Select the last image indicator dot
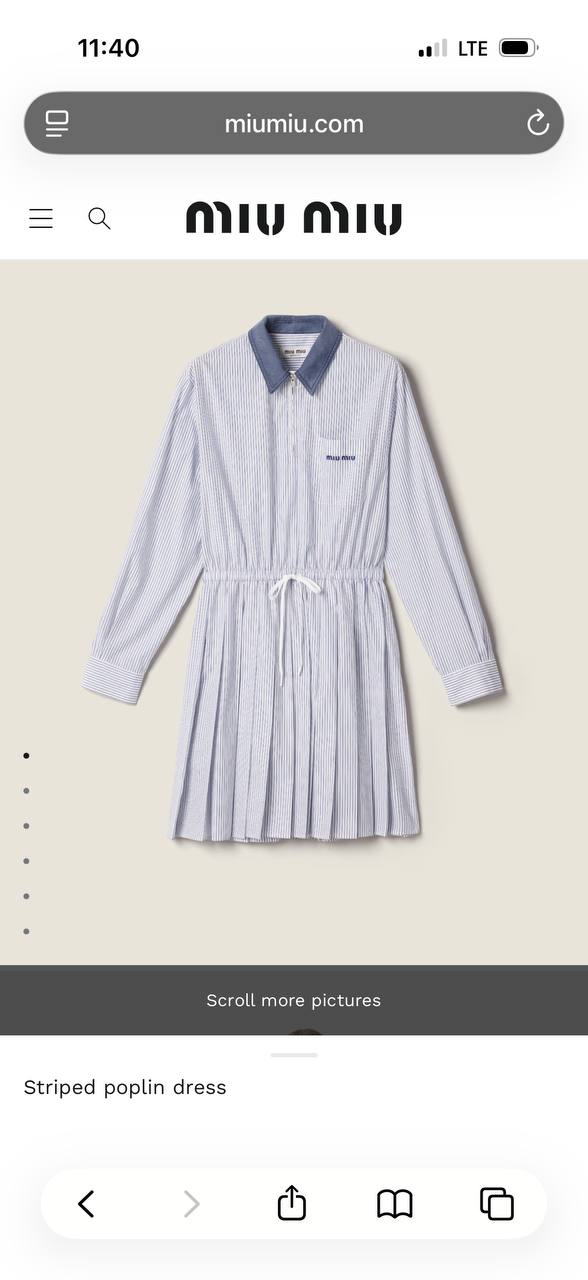 pos(26,931)
